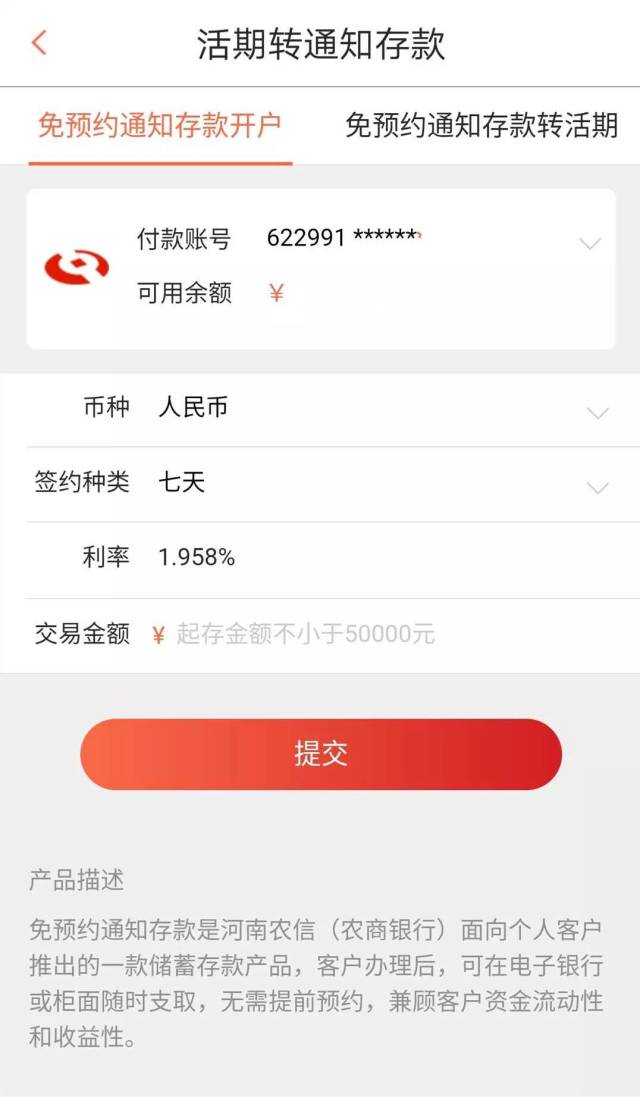
Task: Select the 免预约通知存款开户 tab
Action: (x=160, y=126)
